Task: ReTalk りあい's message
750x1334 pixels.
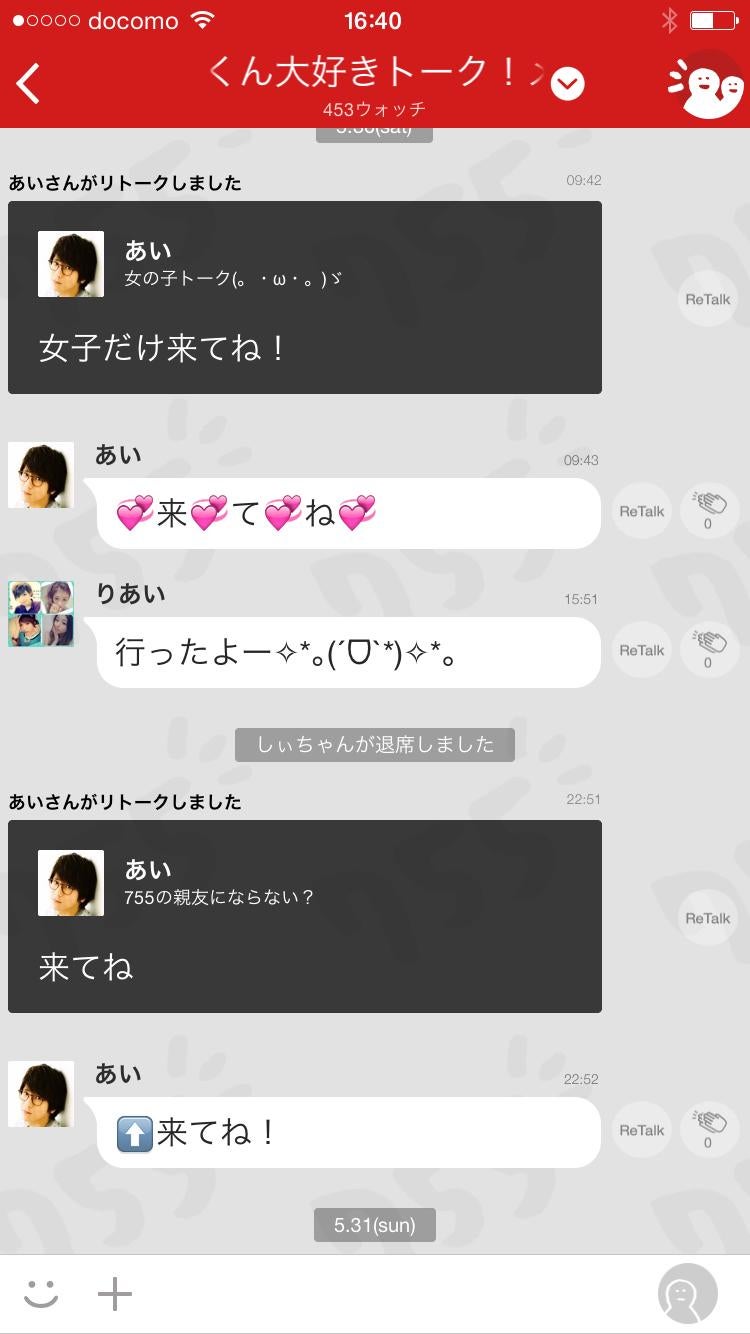Action: 641,650
